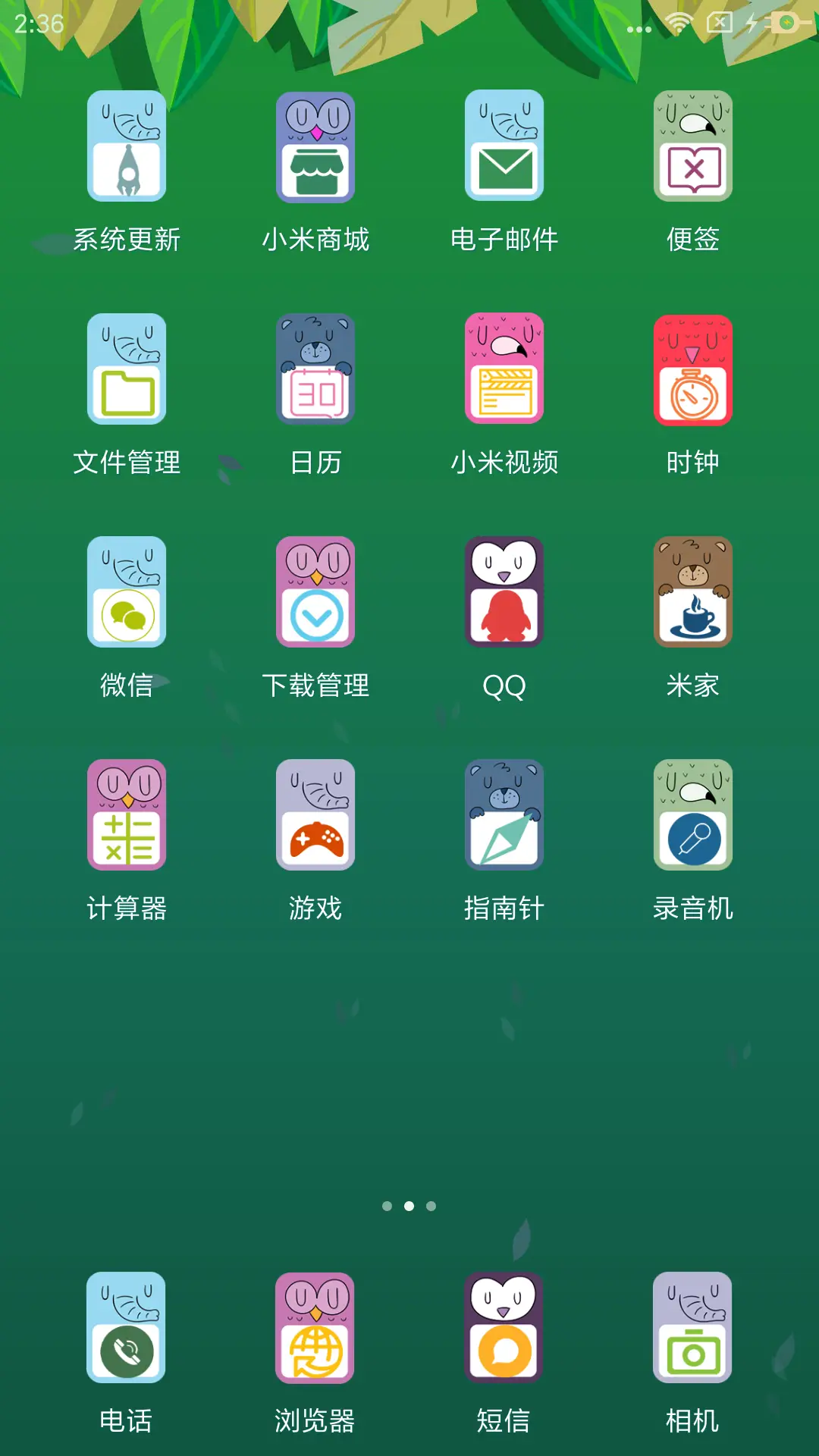
Task: Launch the 文件管理 file manager
Action: (x=126, y=370)
